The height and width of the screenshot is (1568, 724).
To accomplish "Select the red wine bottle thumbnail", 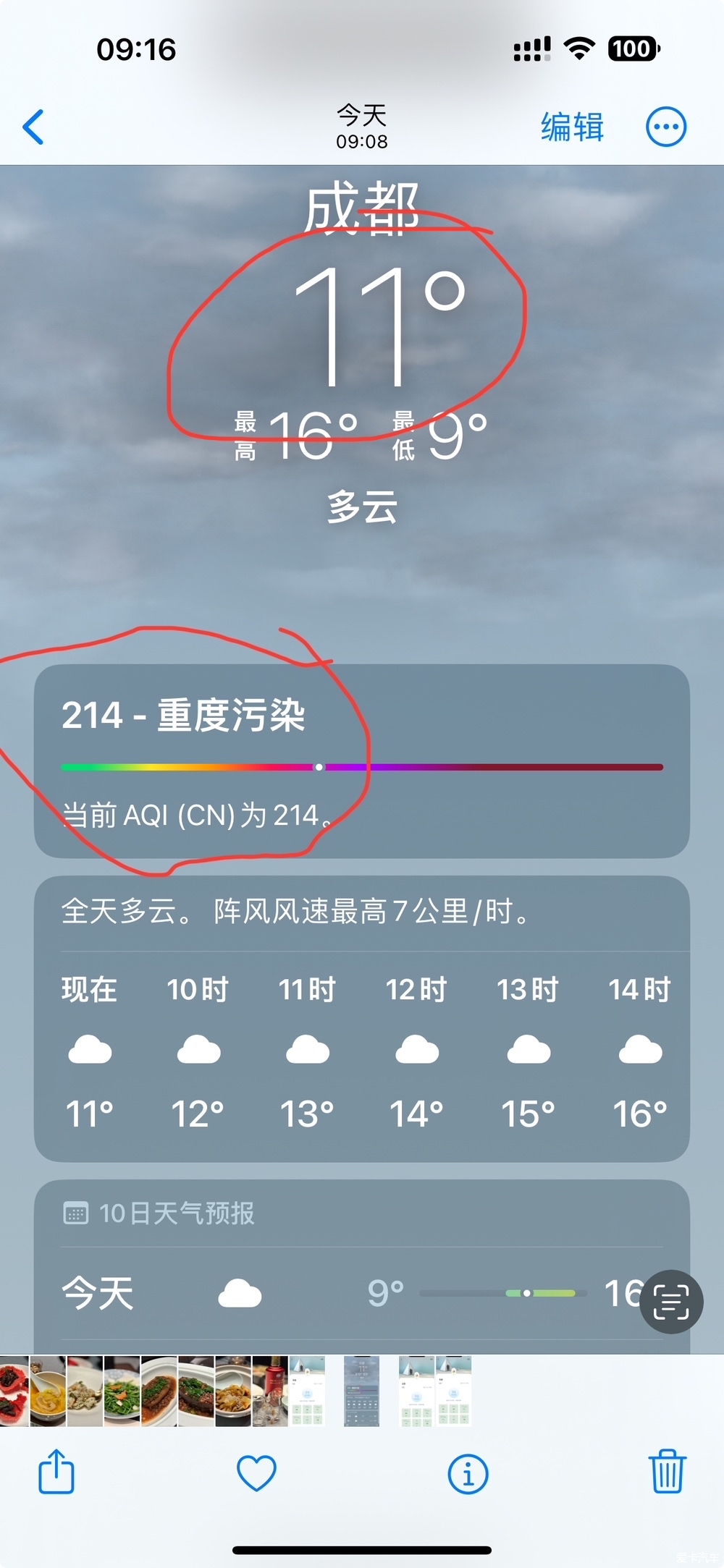I will [x=270, y=1391].
